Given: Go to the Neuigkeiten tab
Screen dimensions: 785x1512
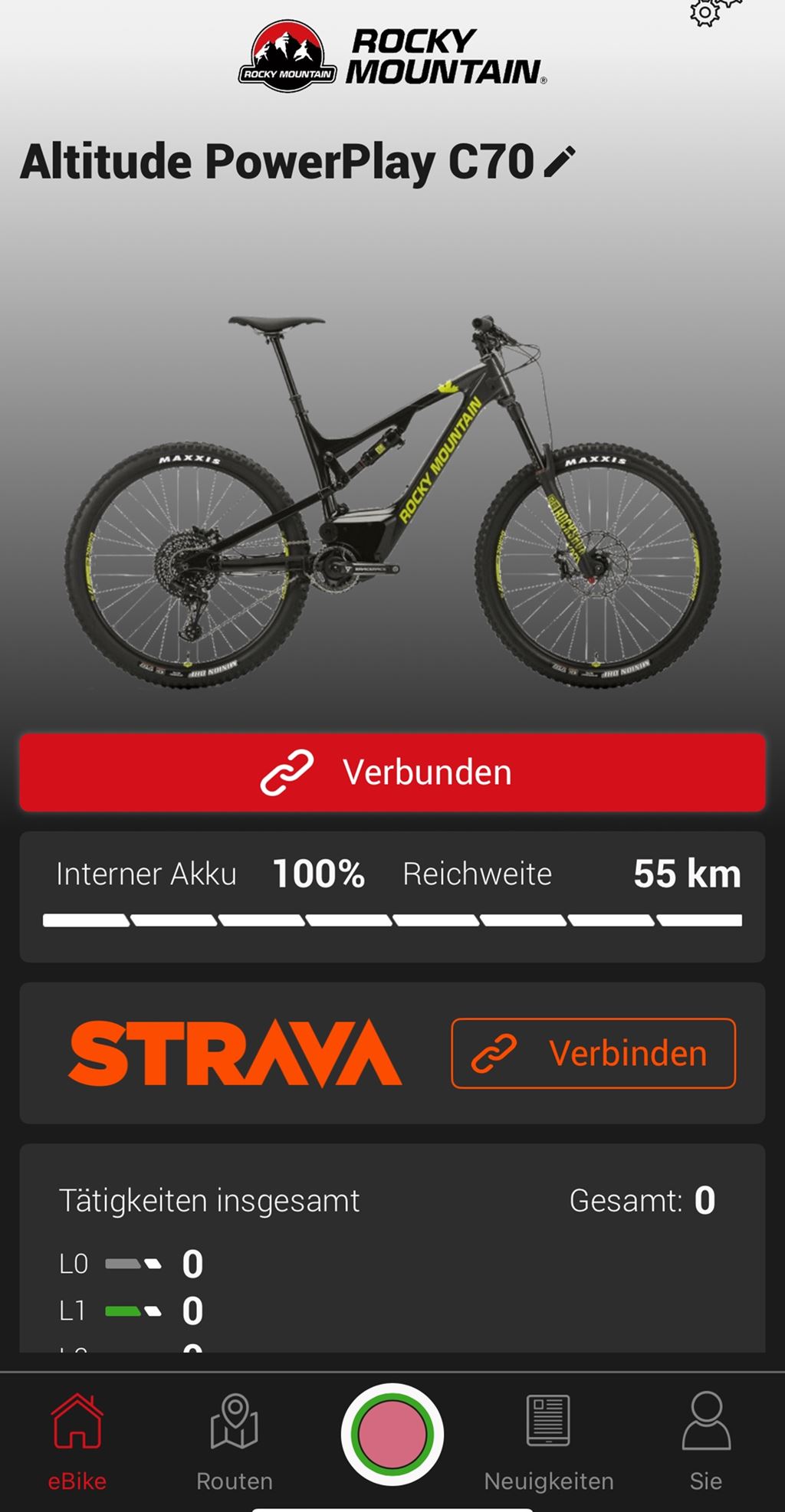Looking at the screenshot, I should click(x=549, y=1441).
